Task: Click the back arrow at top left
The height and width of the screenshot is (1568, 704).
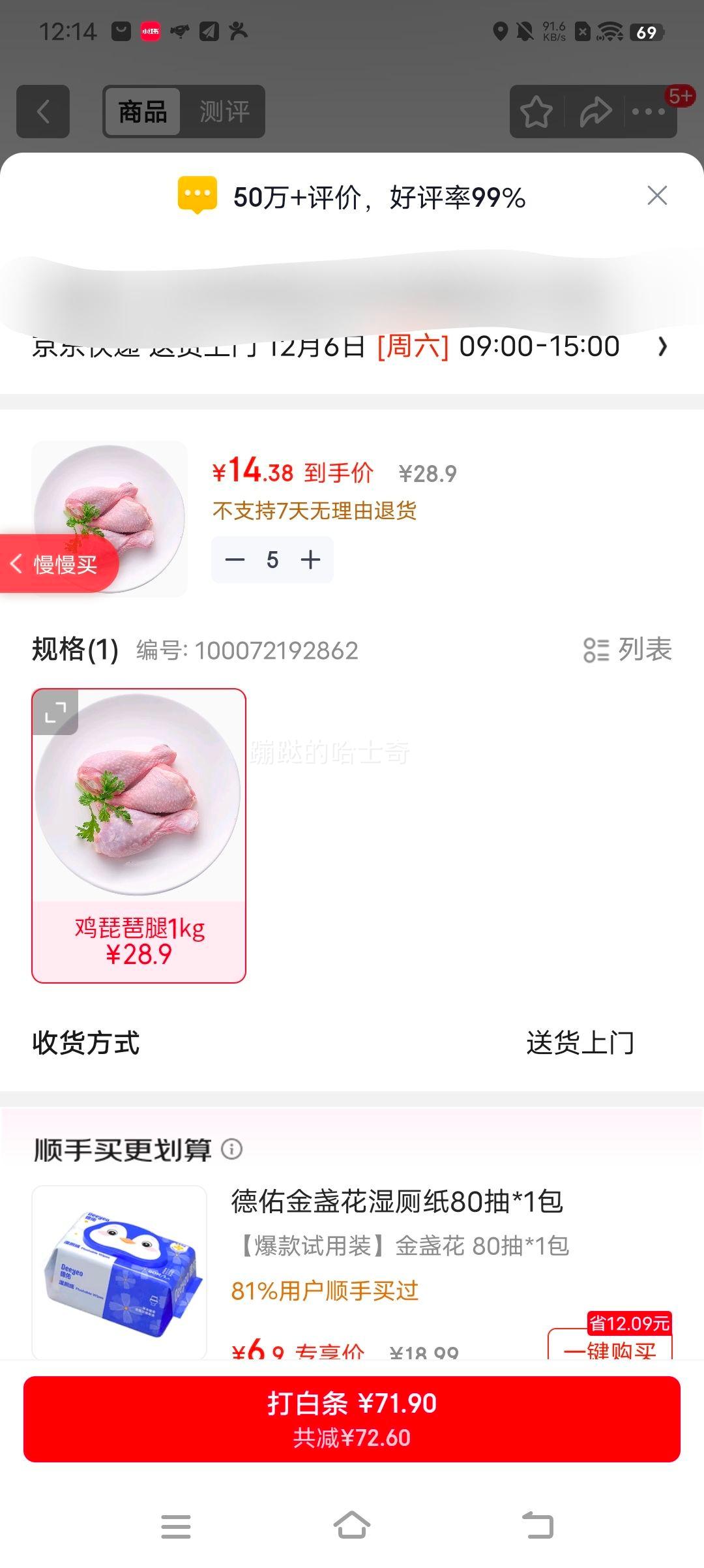Action: (42, 112)
